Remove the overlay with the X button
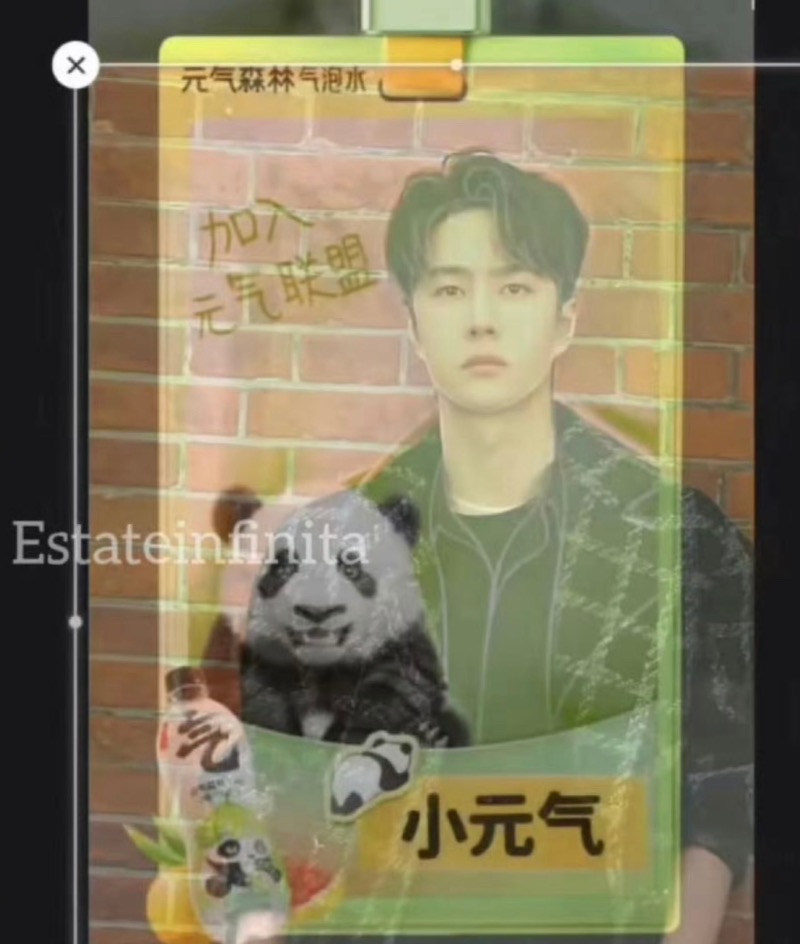 pos(76,66)
